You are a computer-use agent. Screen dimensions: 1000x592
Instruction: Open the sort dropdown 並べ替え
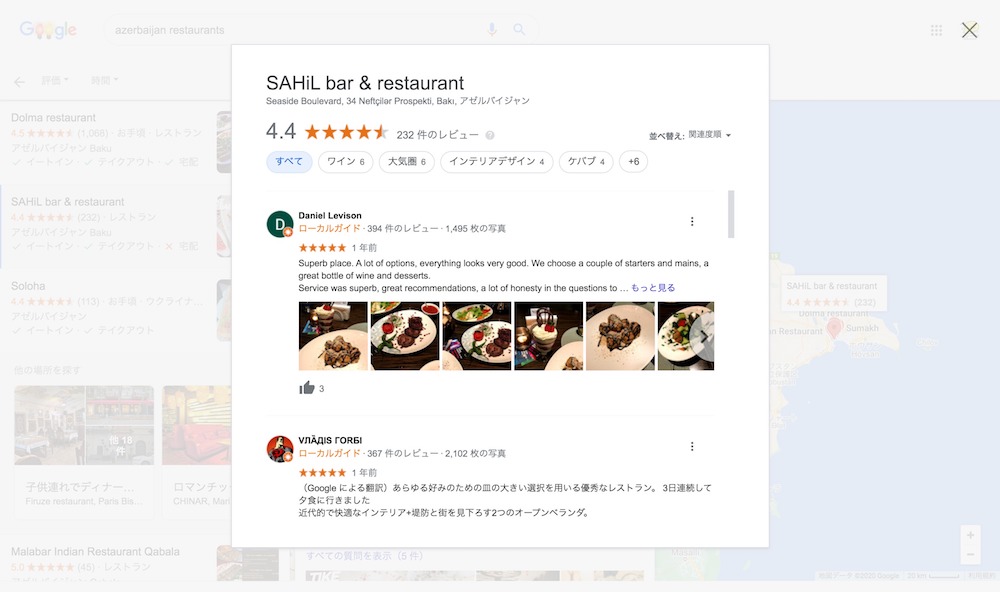point(691,135)
